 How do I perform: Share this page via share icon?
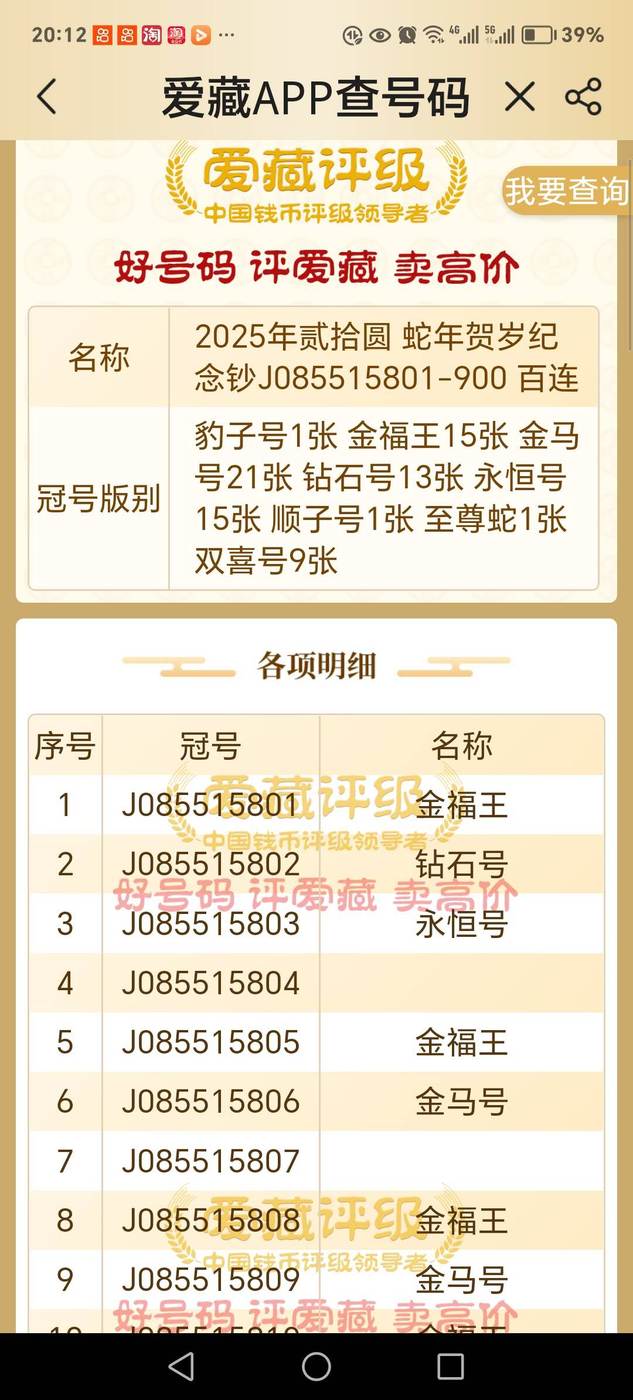pos(583,97)
